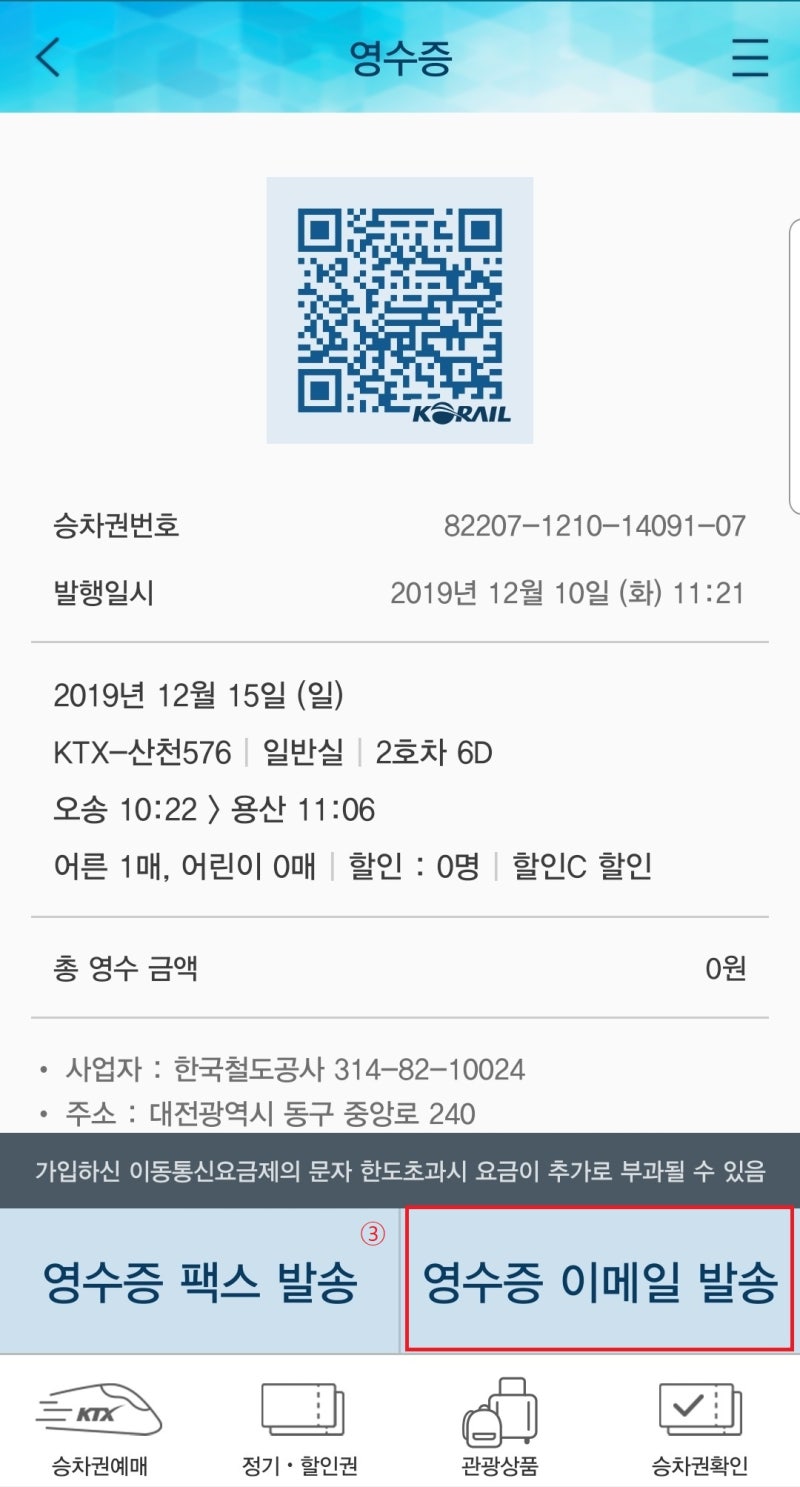Viewport: 800px width, 1487px height.
Task: Send receipt via 영수증 이메일 발송
Action: (599, 1280)
